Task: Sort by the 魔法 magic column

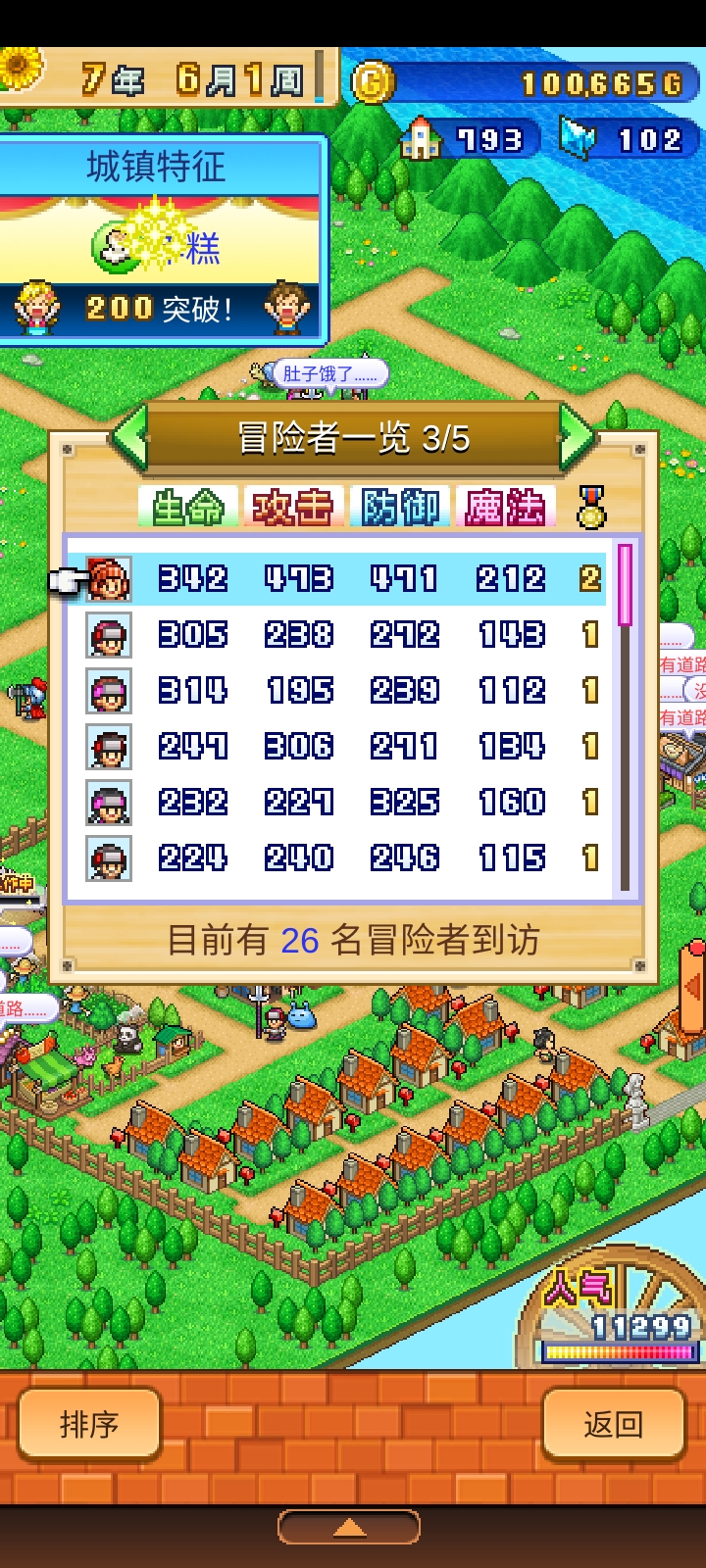Action: pyautogui.click(x=505, y=507)
